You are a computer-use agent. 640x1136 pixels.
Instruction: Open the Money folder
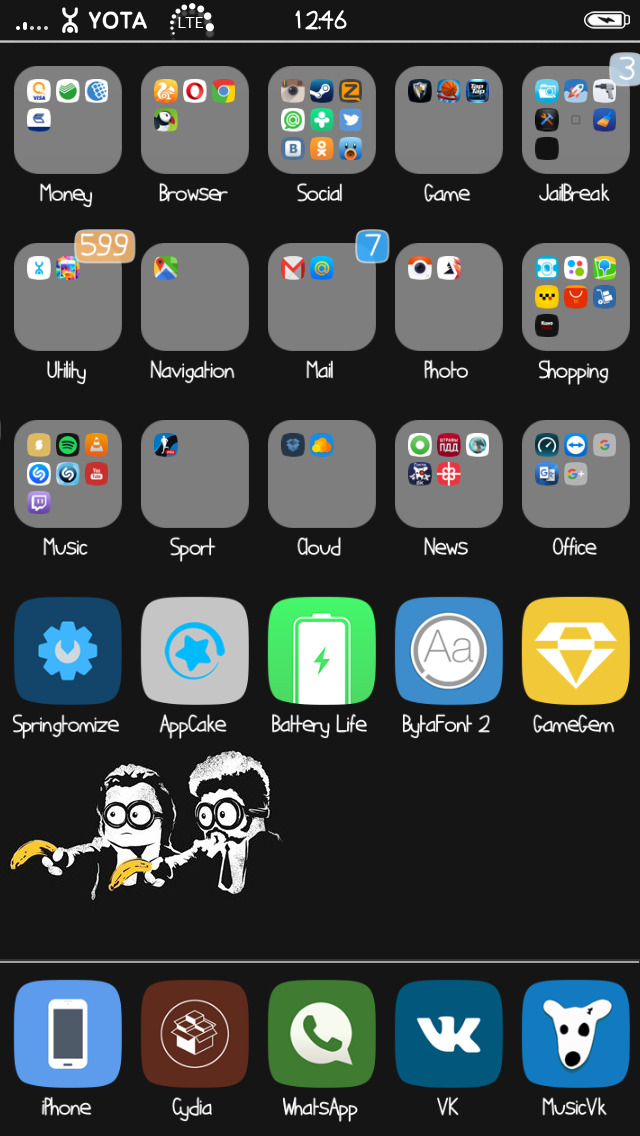pyautogui.click(x=68, y=120)
